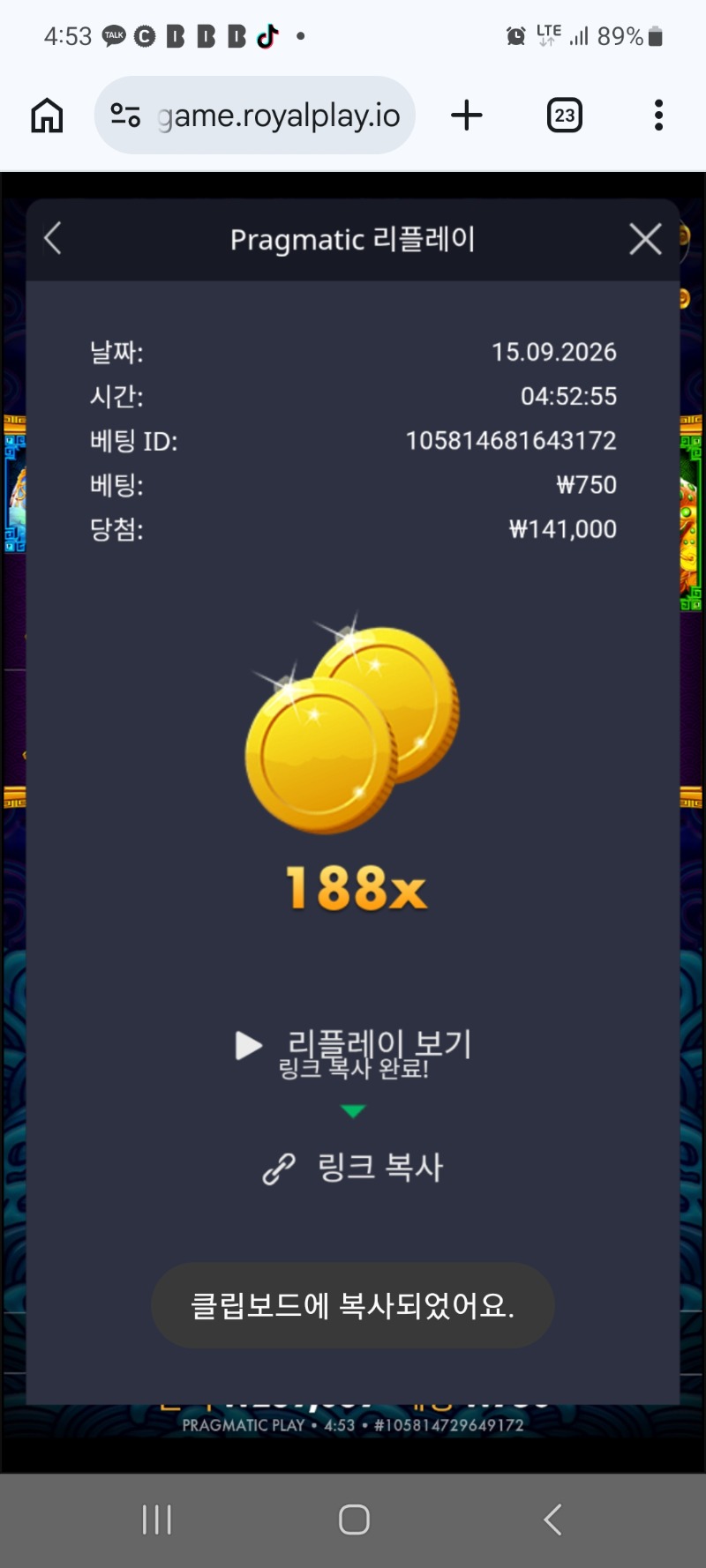
Task: Open the browser home page
Action: [47, 116]
